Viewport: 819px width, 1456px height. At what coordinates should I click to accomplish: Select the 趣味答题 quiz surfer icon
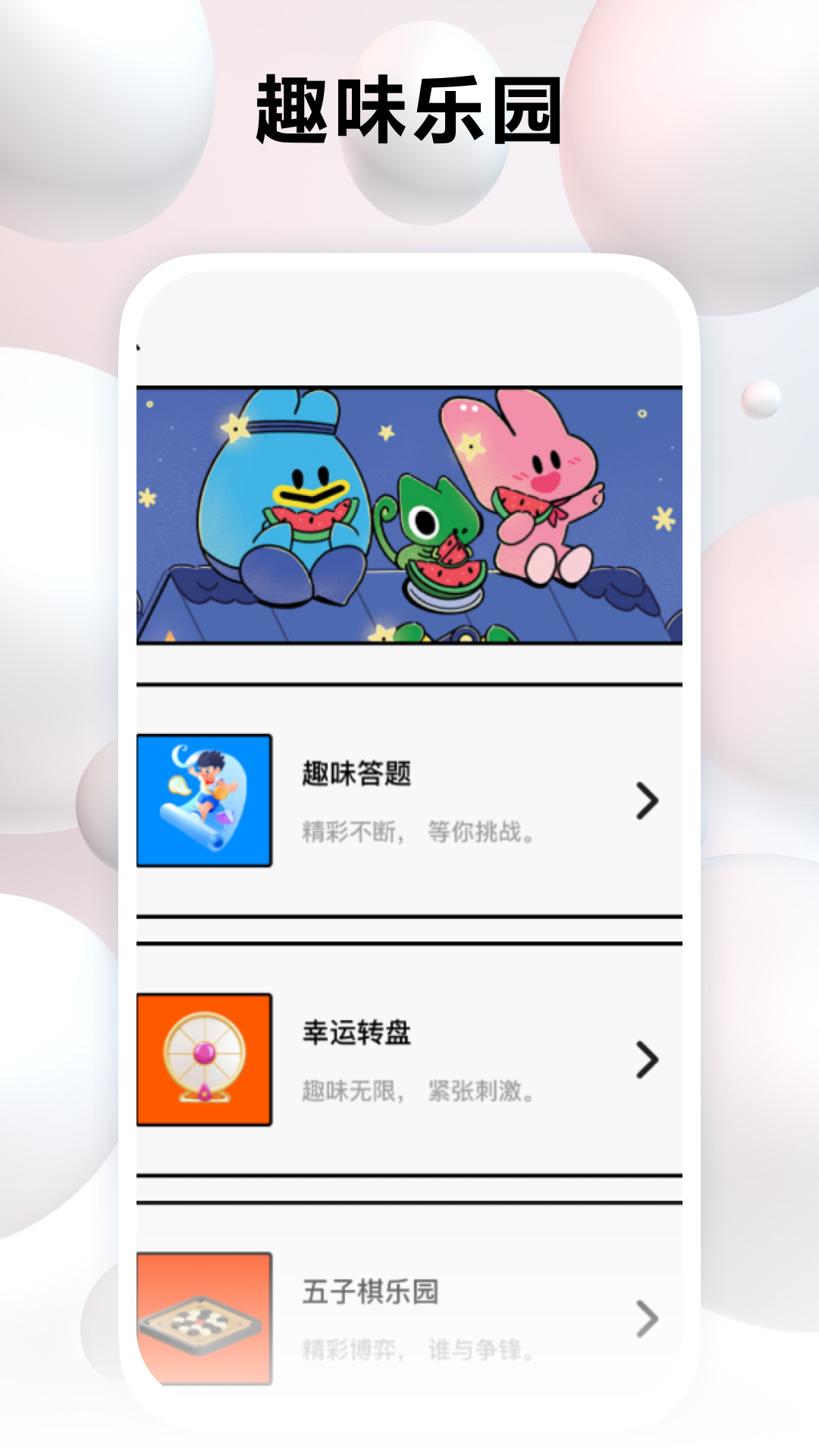203,800
